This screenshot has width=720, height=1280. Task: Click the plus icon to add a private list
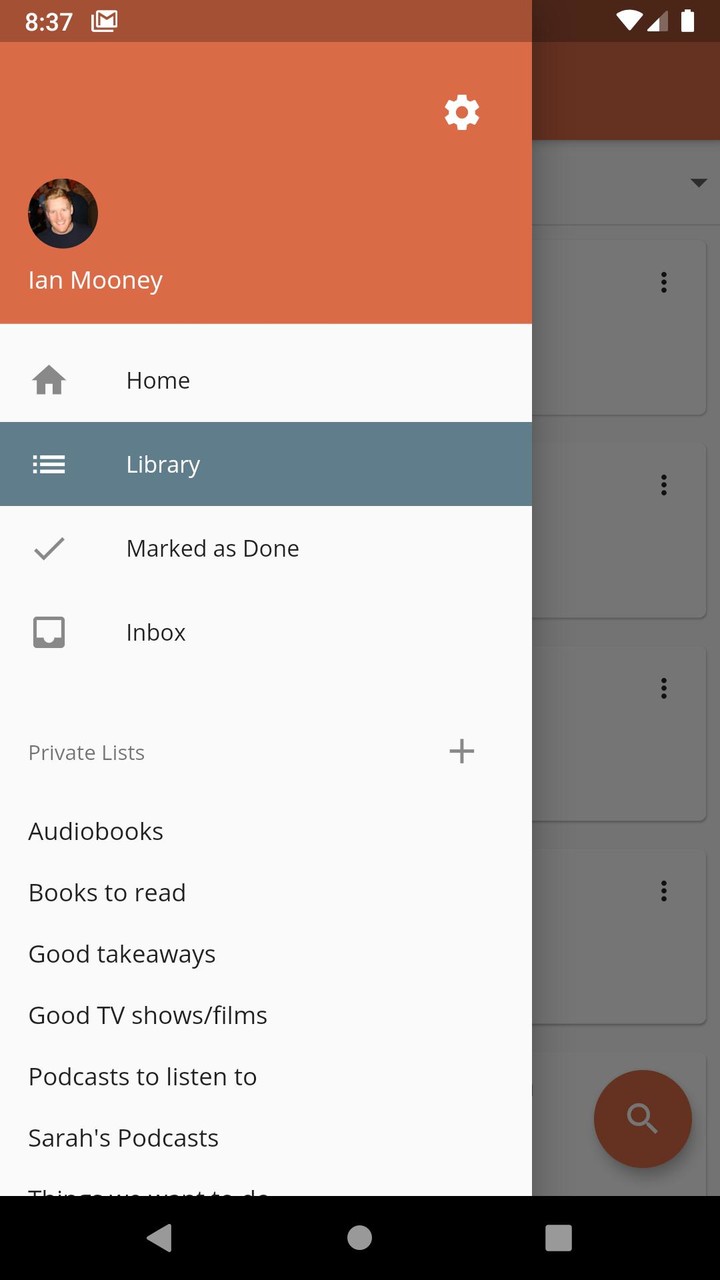point(461,751)
